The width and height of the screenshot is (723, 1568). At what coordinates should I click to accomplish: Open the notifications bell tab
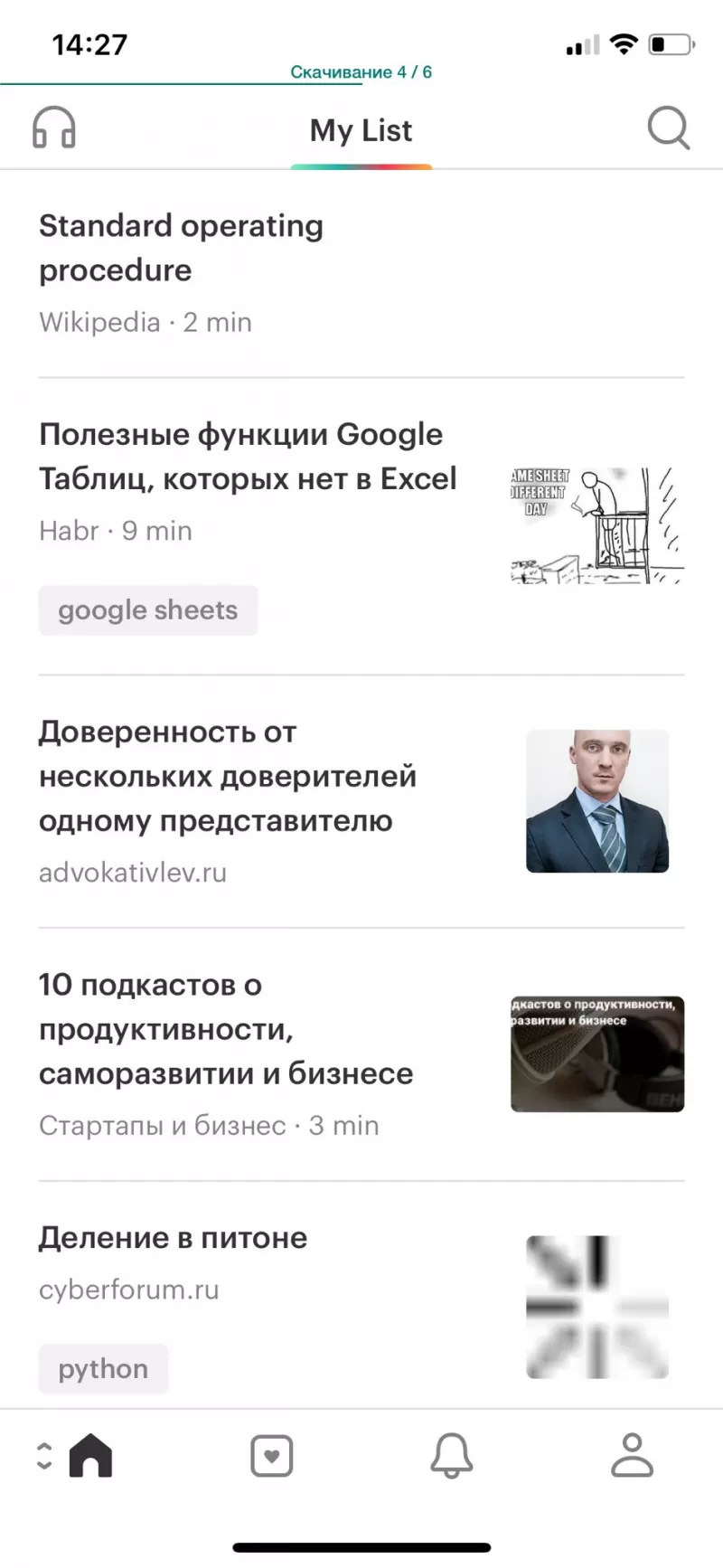pos(451,1456)
